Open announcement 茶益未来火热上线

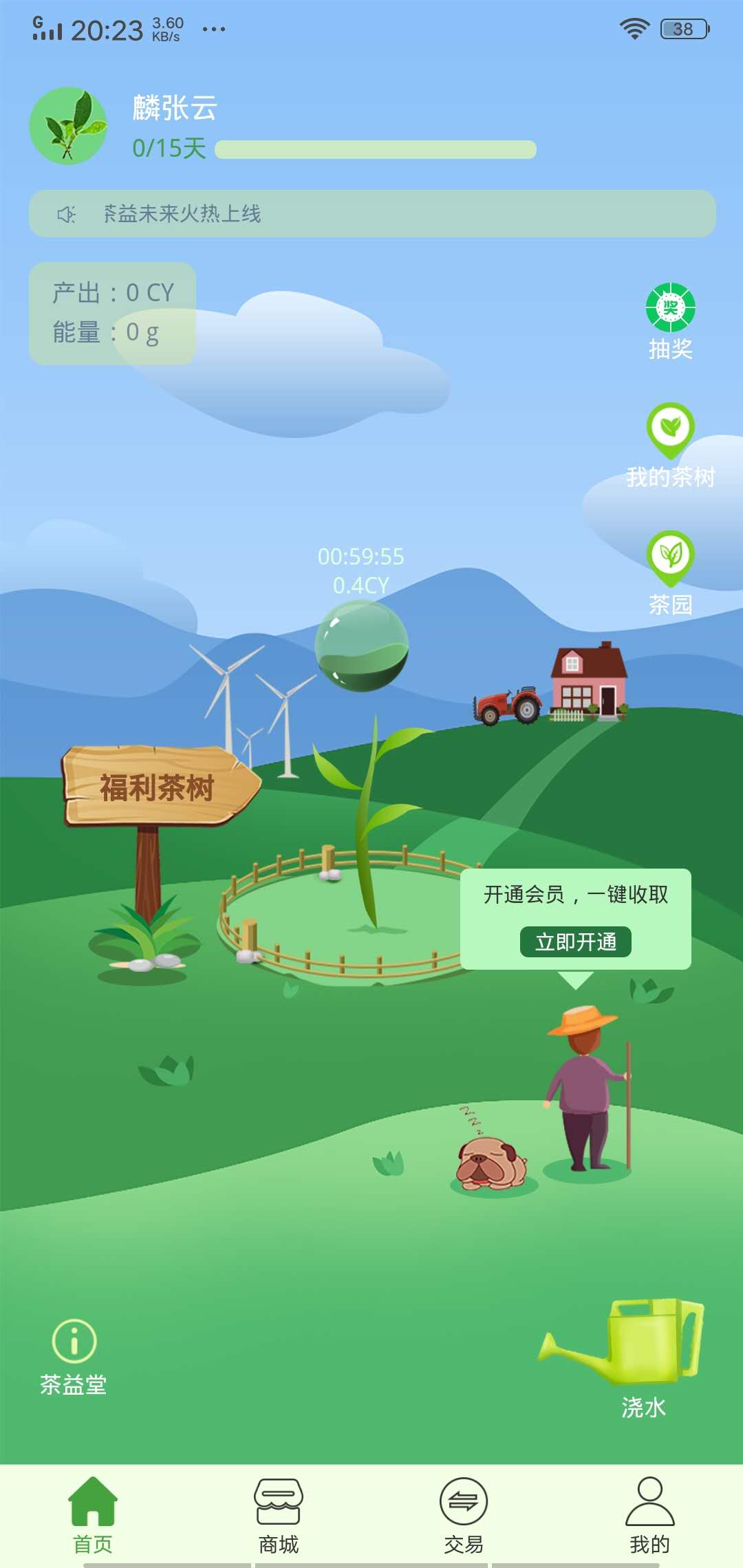[182, 214]
